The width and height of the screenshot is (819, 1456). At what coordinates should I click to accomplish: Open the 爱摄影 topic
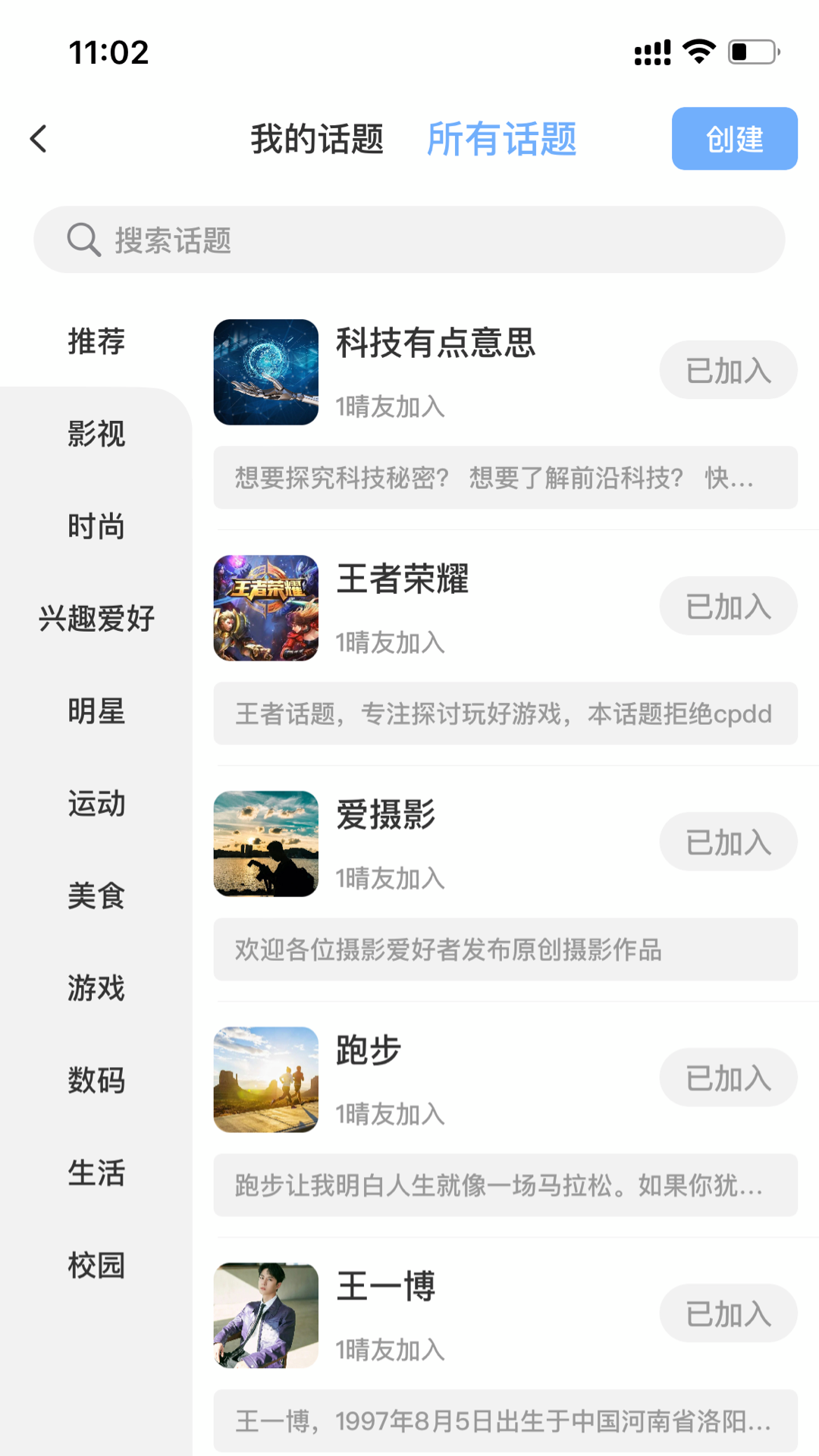click(x=386, y=815)
